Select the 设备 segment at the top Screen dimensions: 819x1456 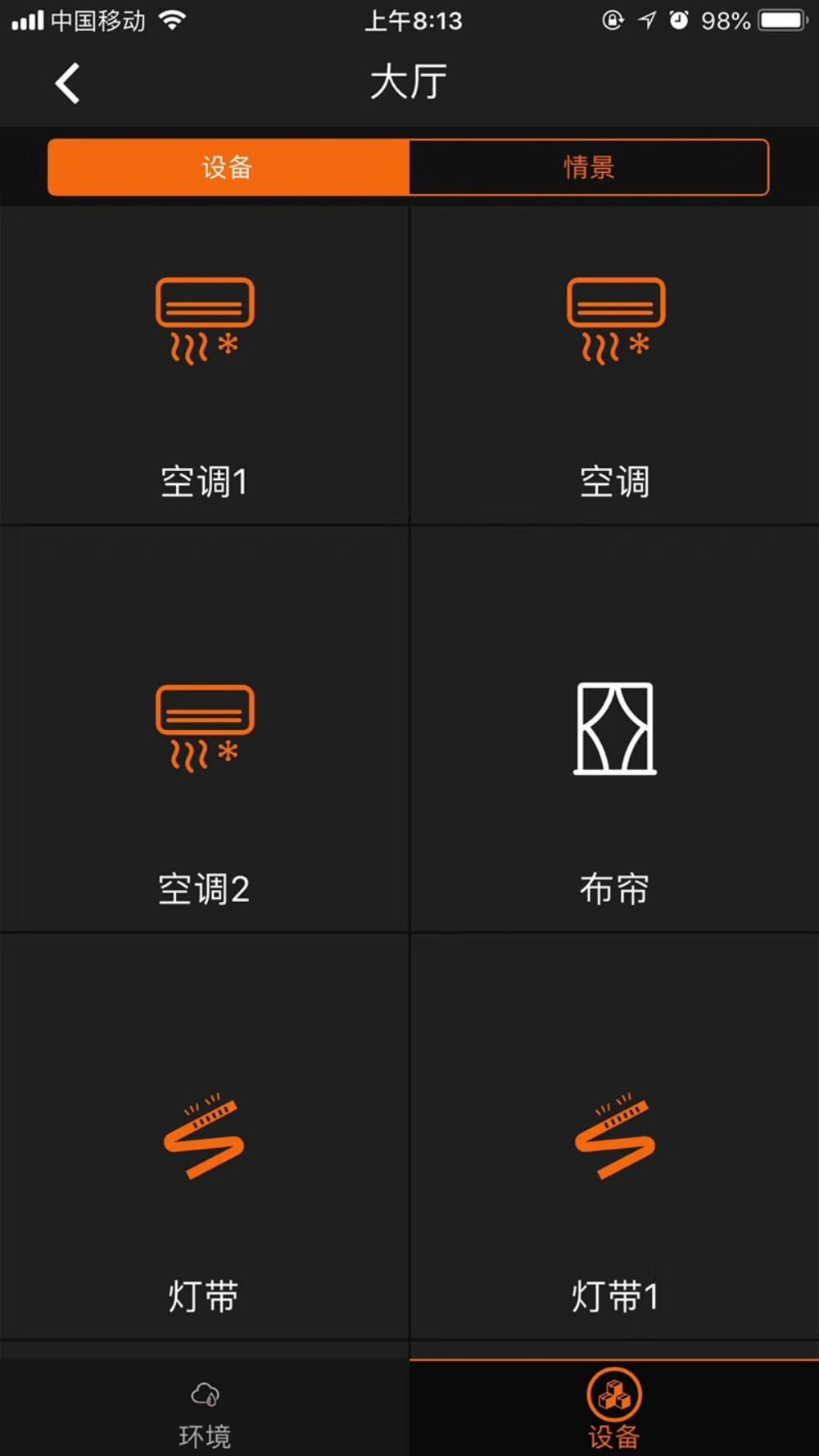click(229, 167)
